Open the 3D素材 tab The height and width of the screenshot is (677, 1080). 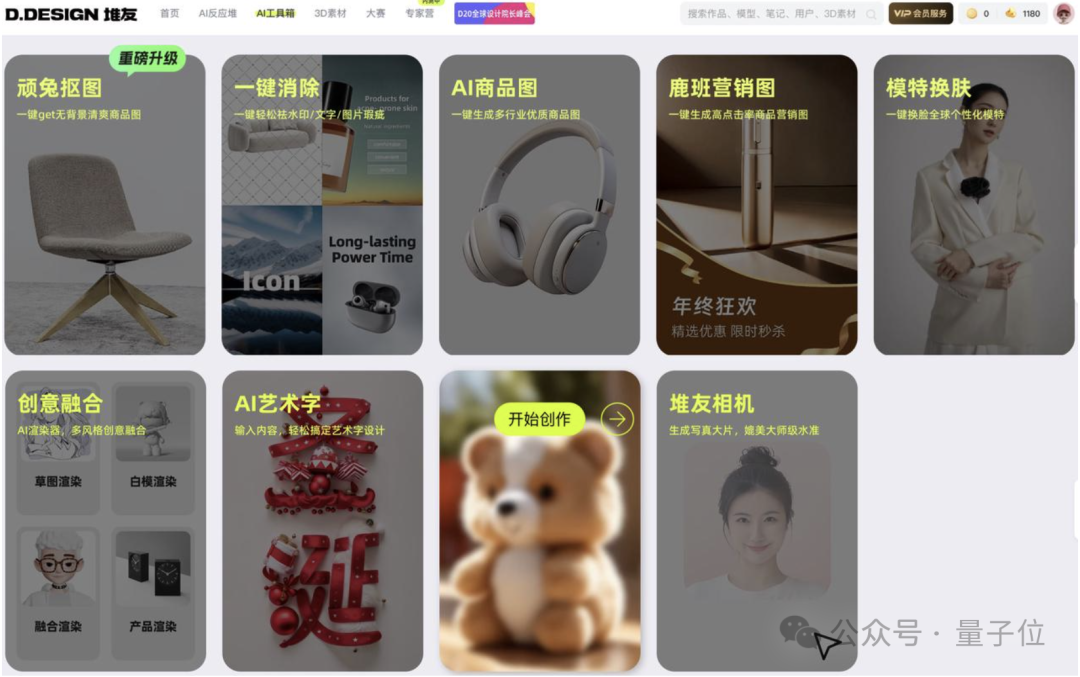330,14
